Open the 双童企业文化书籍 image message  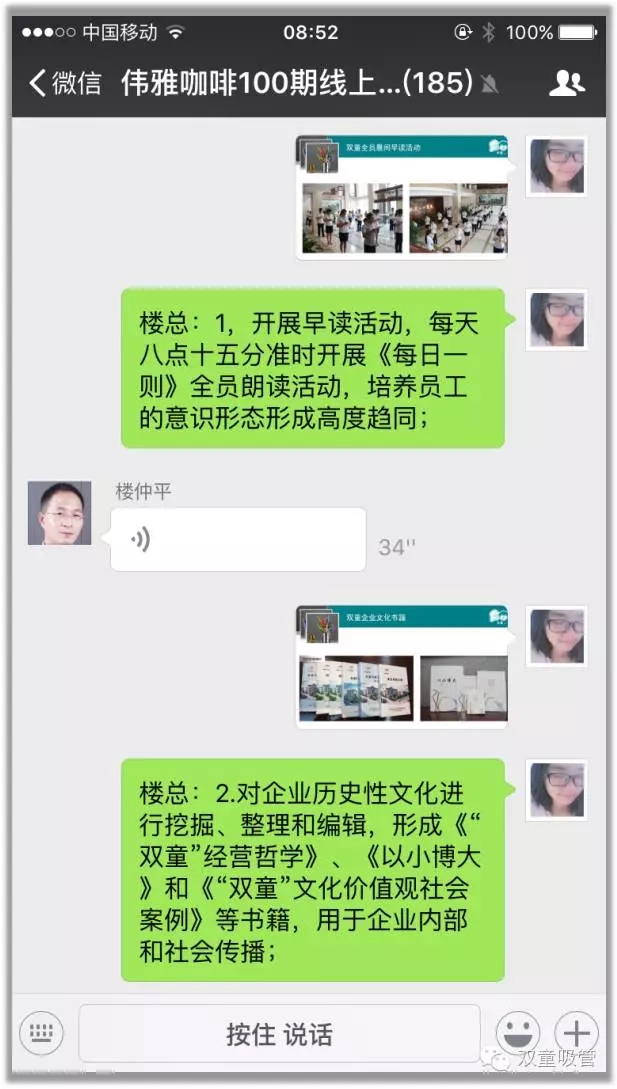402,664
